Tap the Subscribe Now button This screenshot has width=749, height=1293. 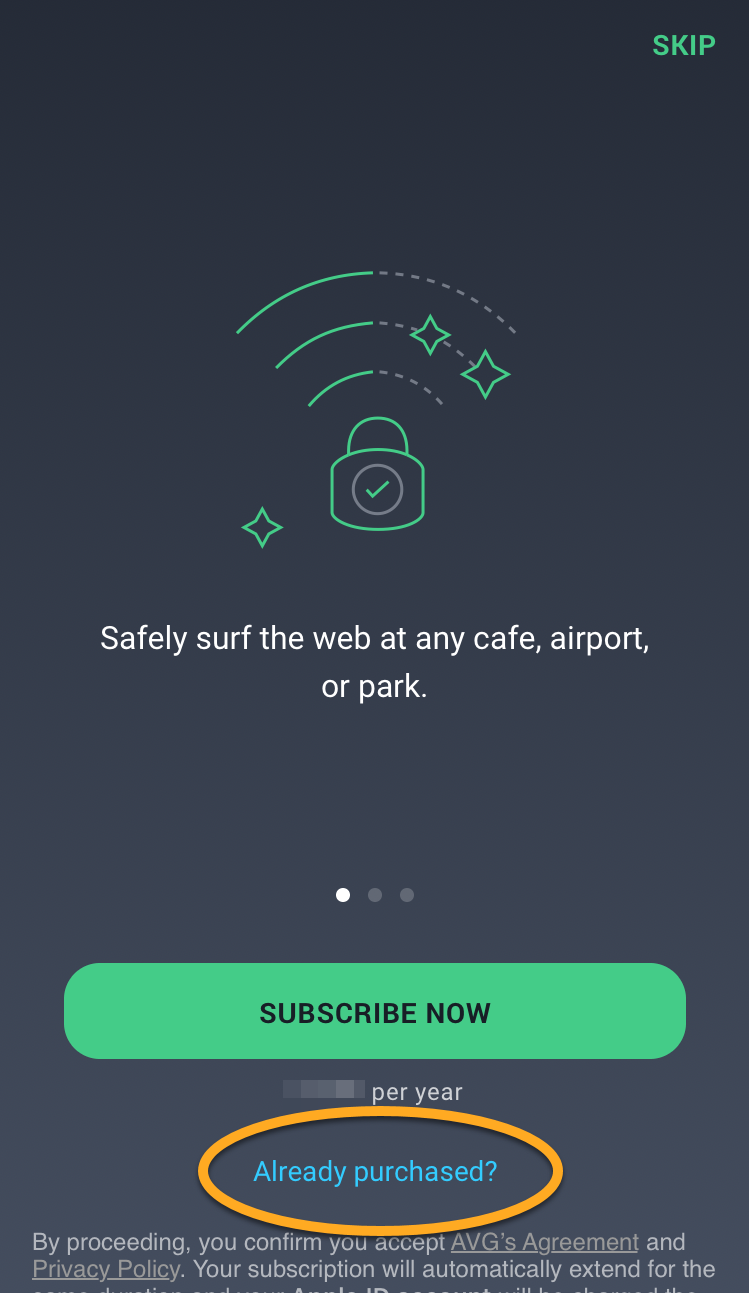coord(374,1011)
